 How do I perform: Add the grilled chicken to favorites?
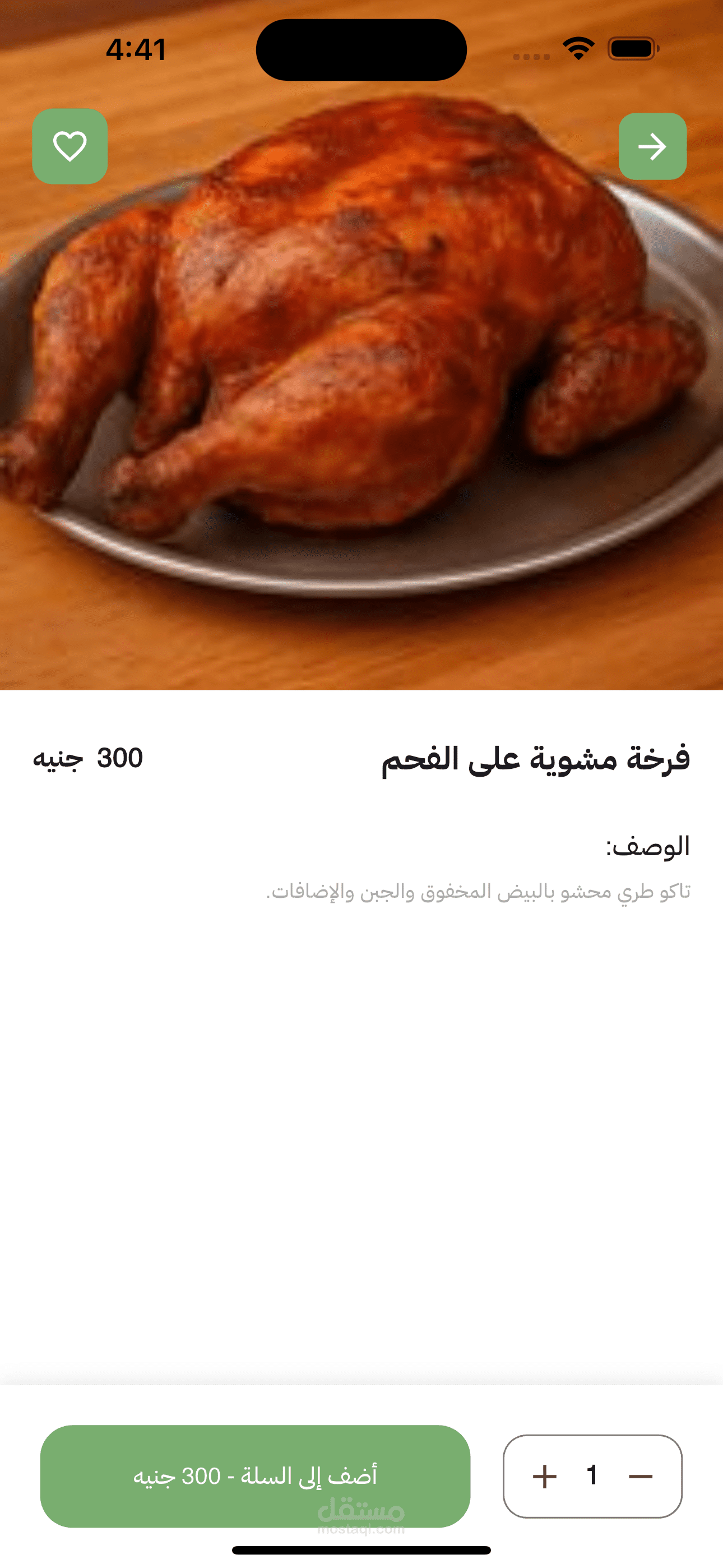70,146
